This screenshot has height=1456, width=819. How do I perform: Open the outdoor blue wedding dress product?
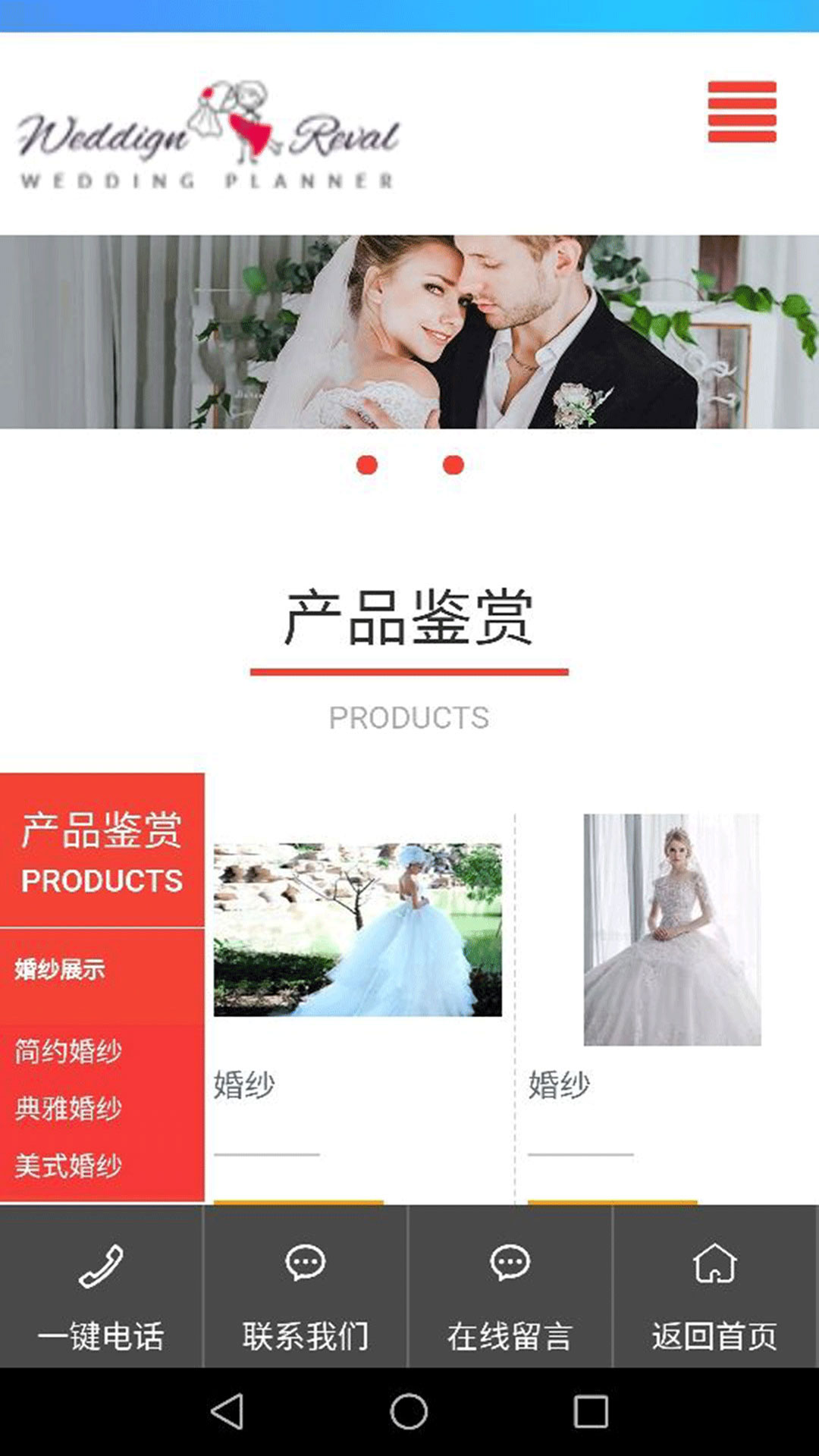[357, 930]
